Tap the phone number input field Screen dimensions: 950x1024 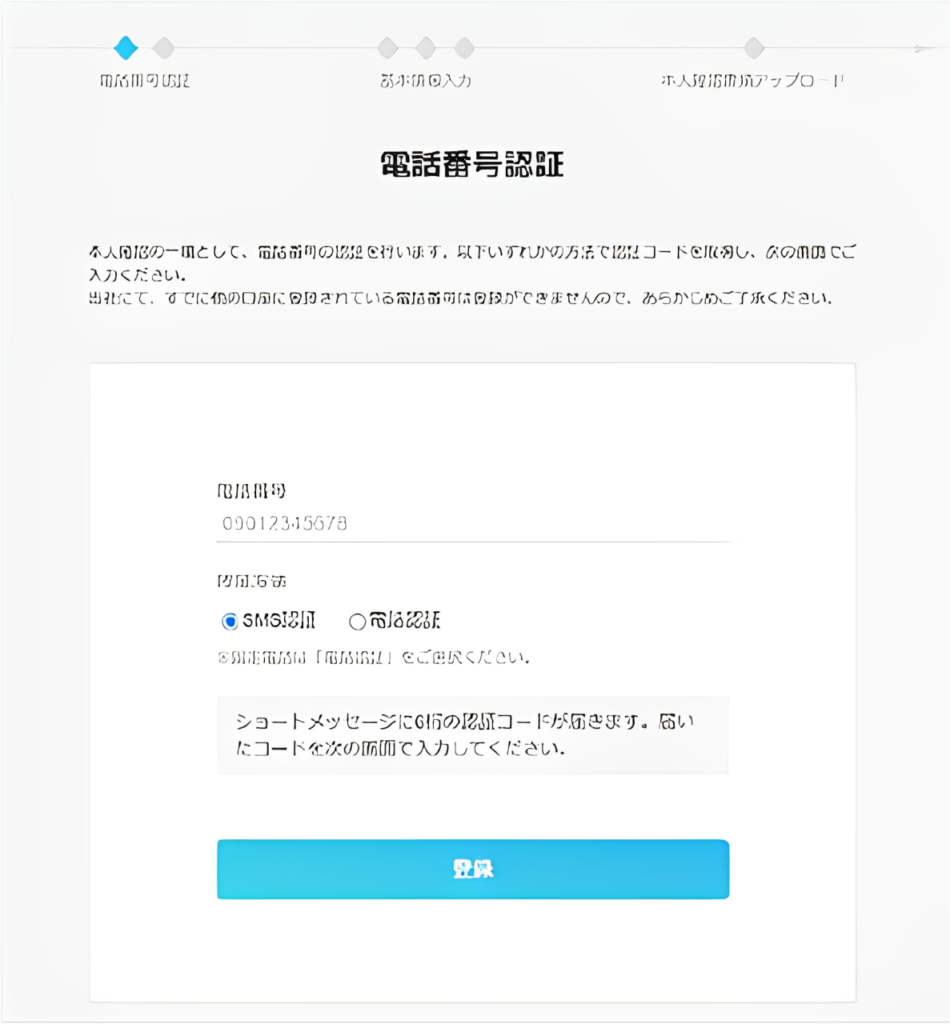pos(472,523)
